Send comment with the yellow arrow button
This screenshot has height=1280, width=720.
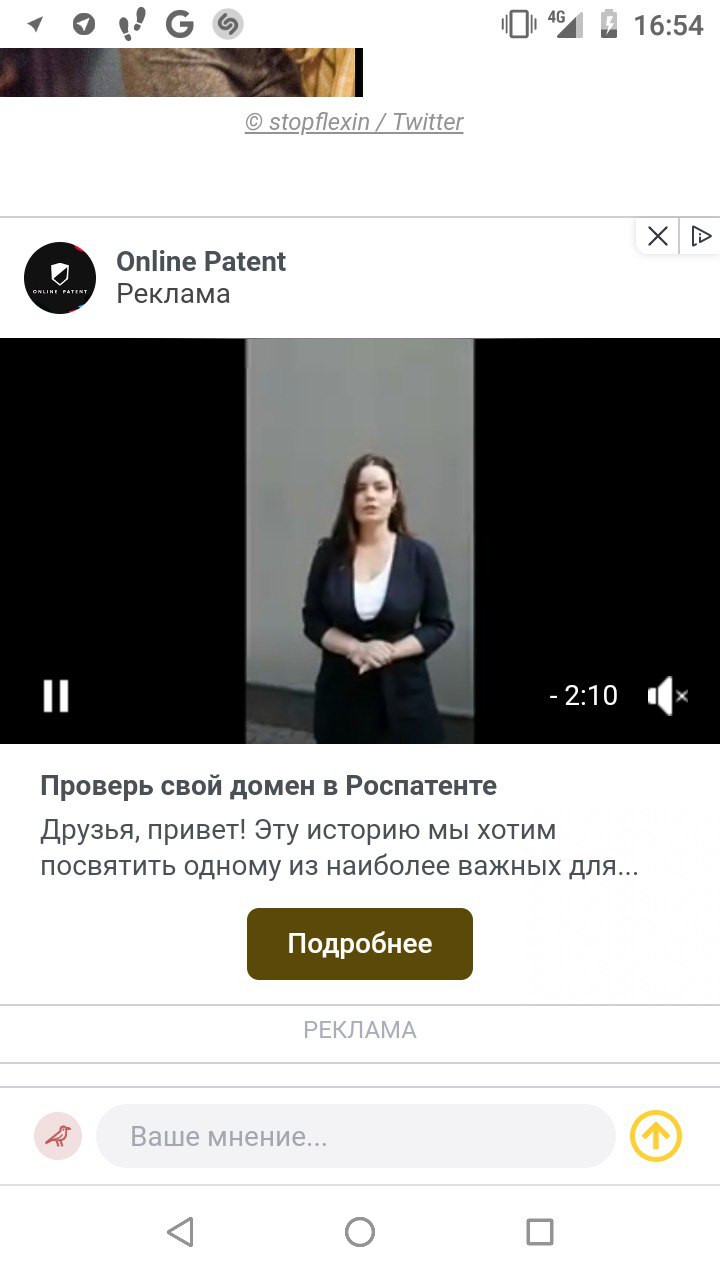click(656, 1136)
